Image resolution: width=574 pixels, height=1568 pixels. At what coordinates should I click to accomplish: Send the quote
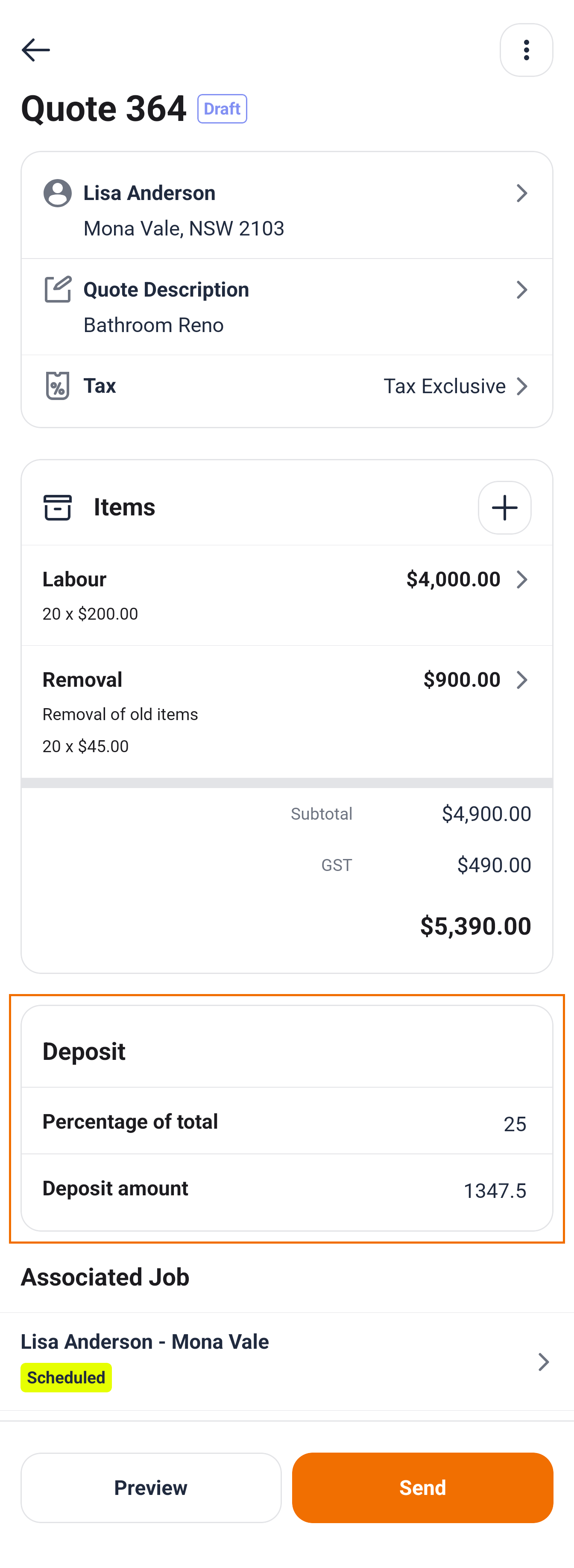pos(422,1487)
